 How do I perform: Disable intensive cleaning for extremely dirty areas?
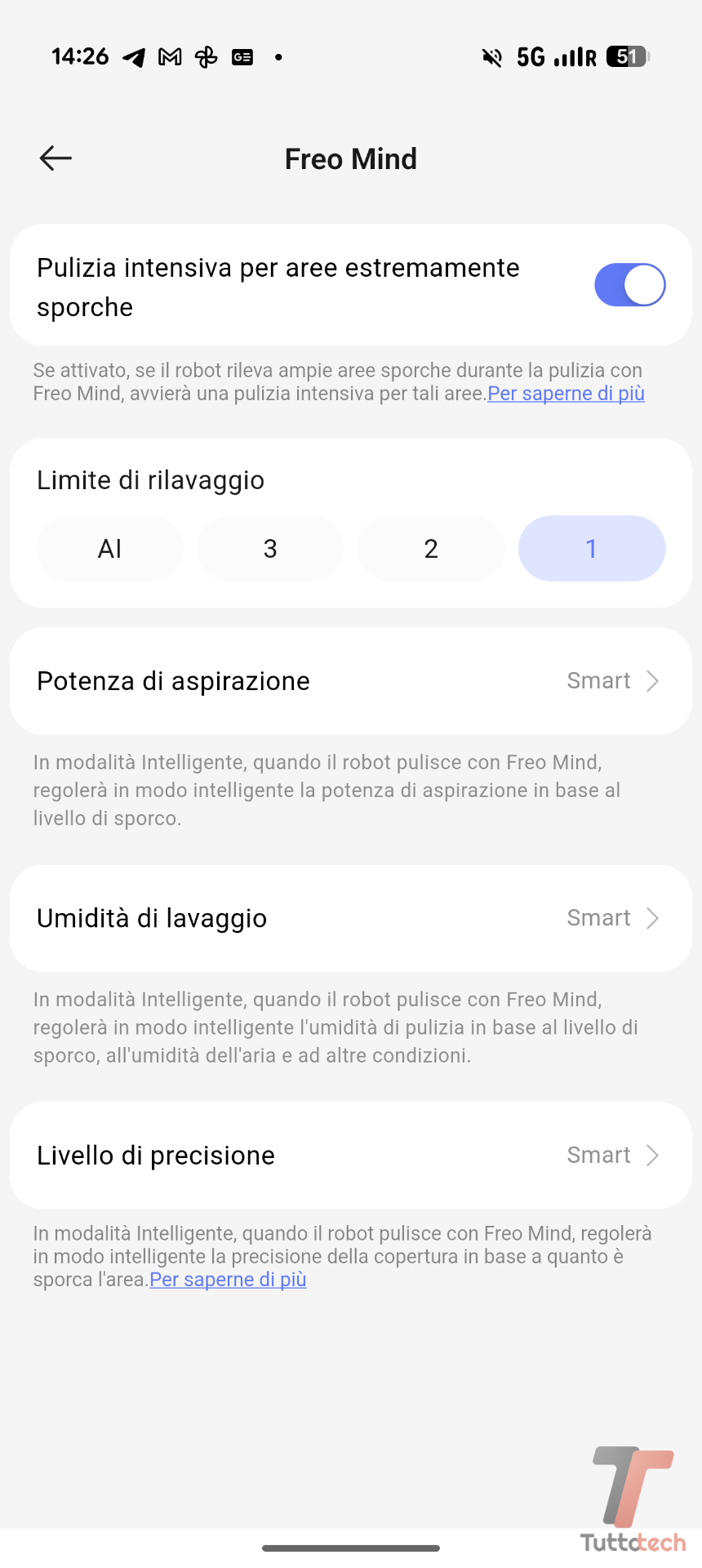(629, 285)
